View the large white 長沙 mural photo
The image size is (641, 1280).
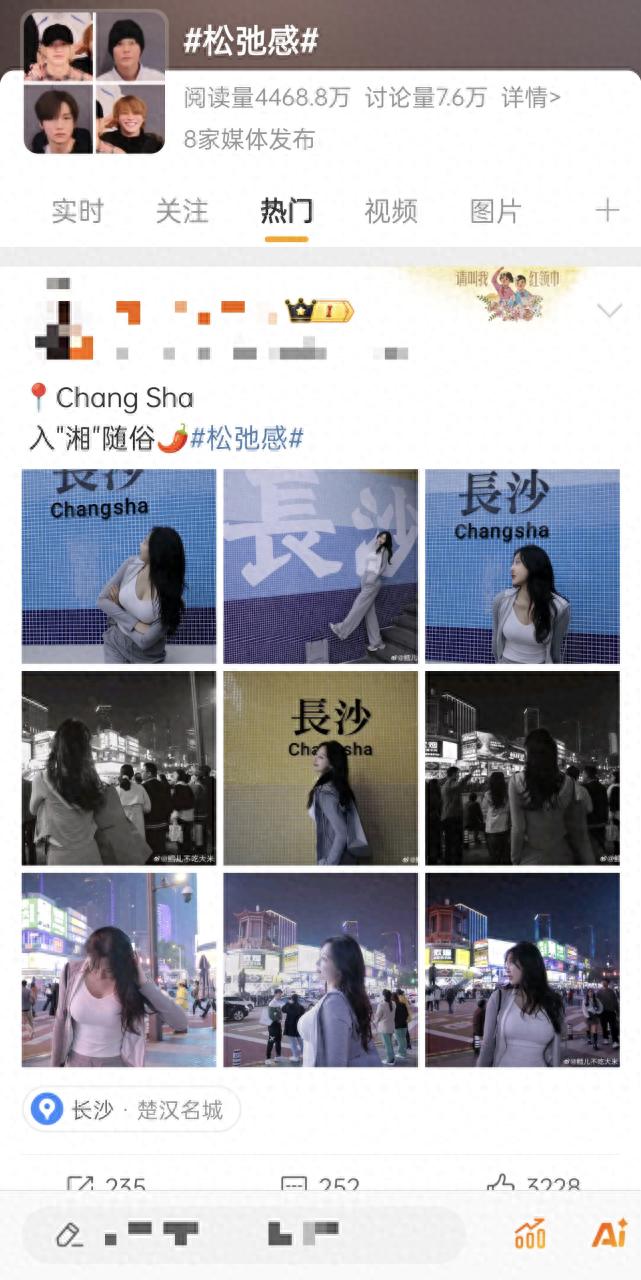[320, 566]
